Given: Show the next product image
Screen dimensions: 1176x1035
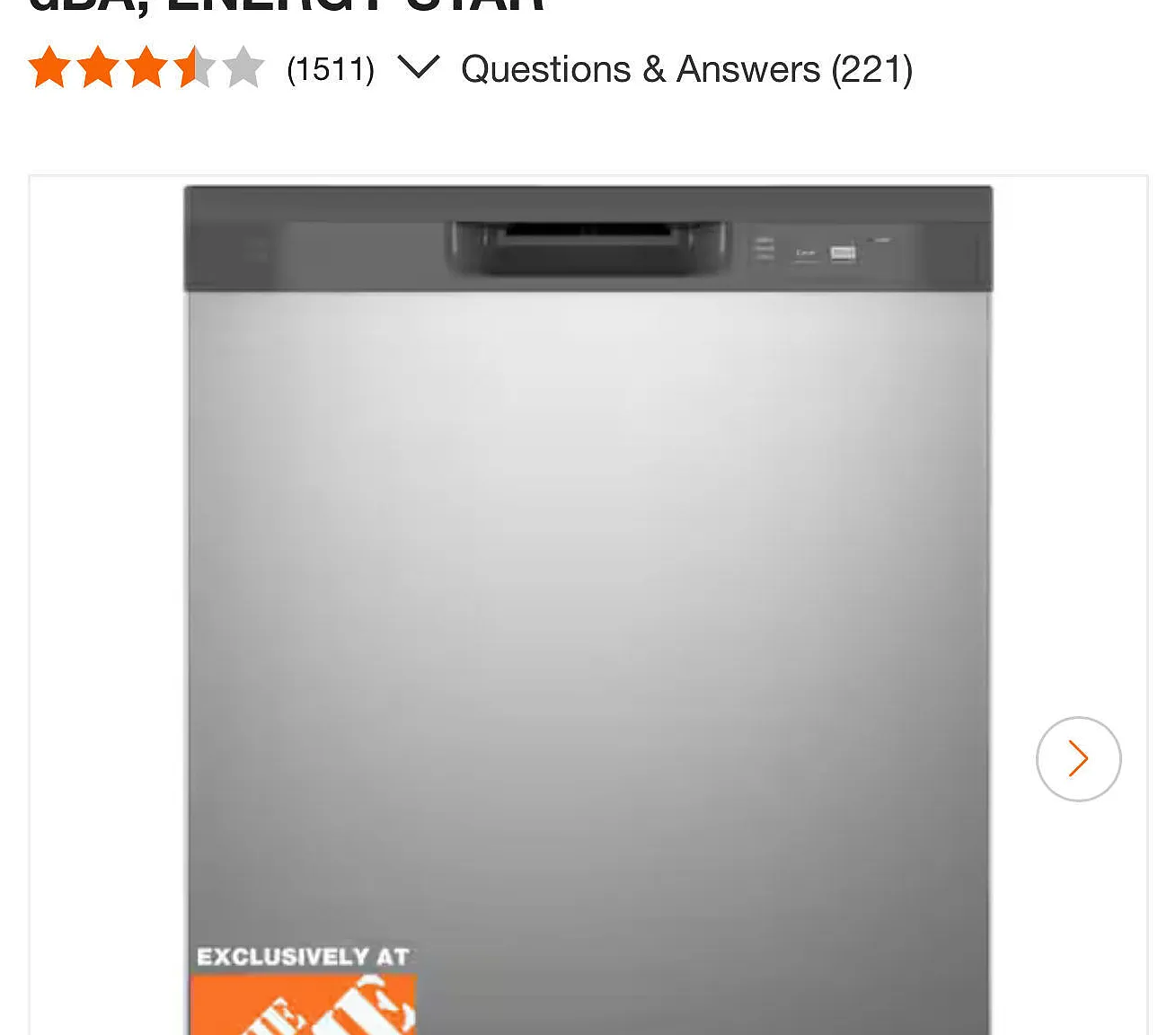Looking at the screenshot, I should (x=1077, y=759).
